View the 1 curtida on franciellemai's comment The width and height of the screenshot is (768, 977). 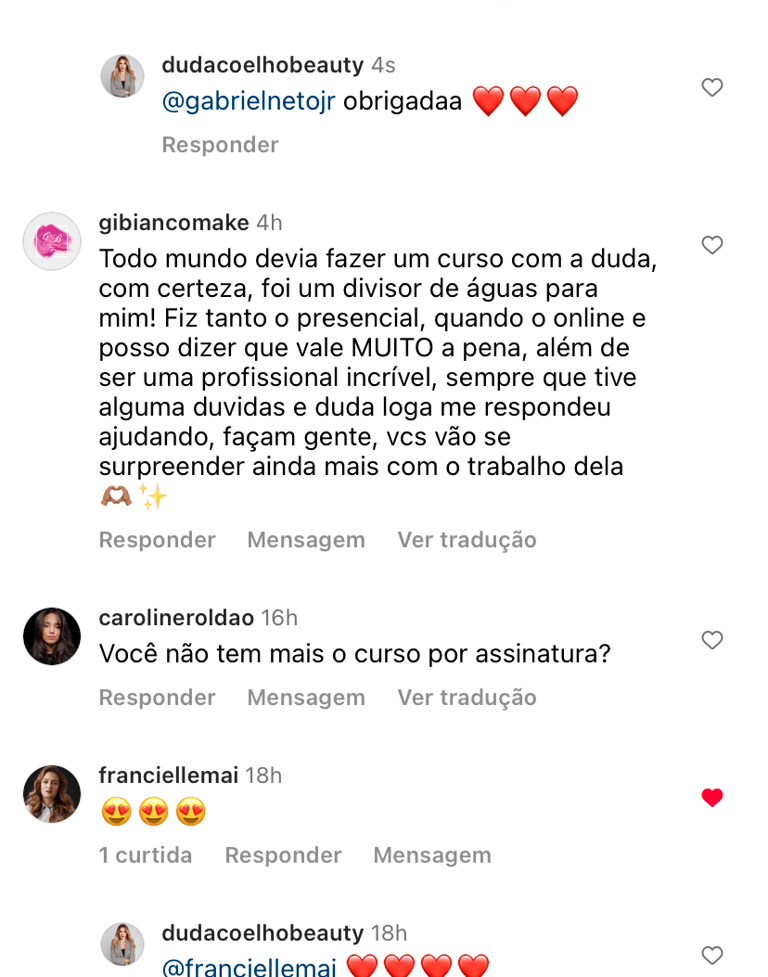coord(145,856)
